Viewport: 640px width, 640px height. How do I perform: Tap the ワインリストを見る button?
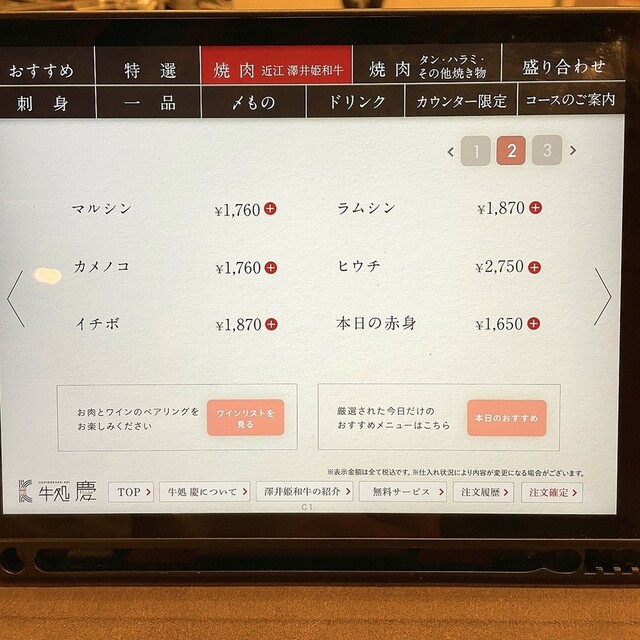pyautogui.click(x=245, y=418)
